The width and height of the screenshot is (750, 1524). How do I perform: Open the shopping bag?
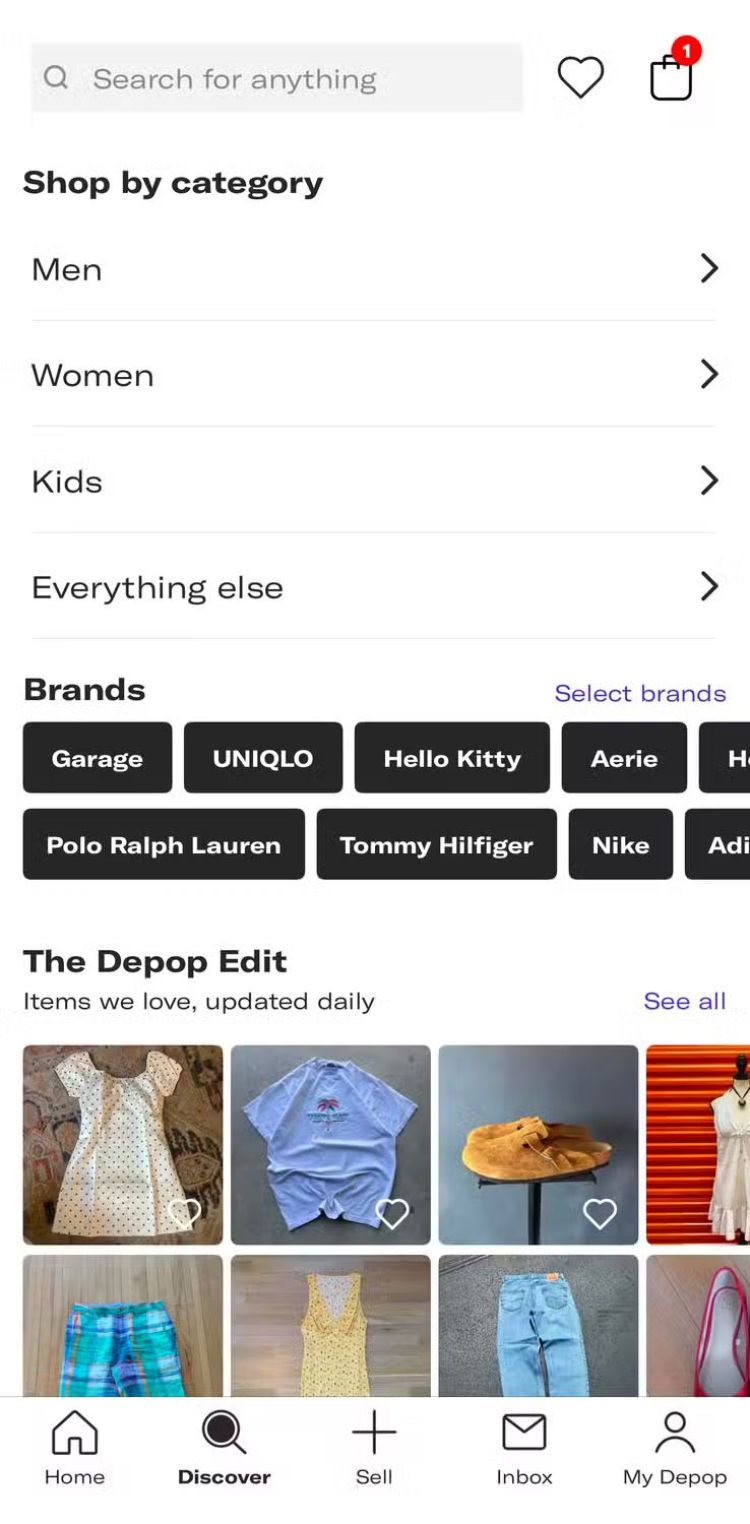671,76
